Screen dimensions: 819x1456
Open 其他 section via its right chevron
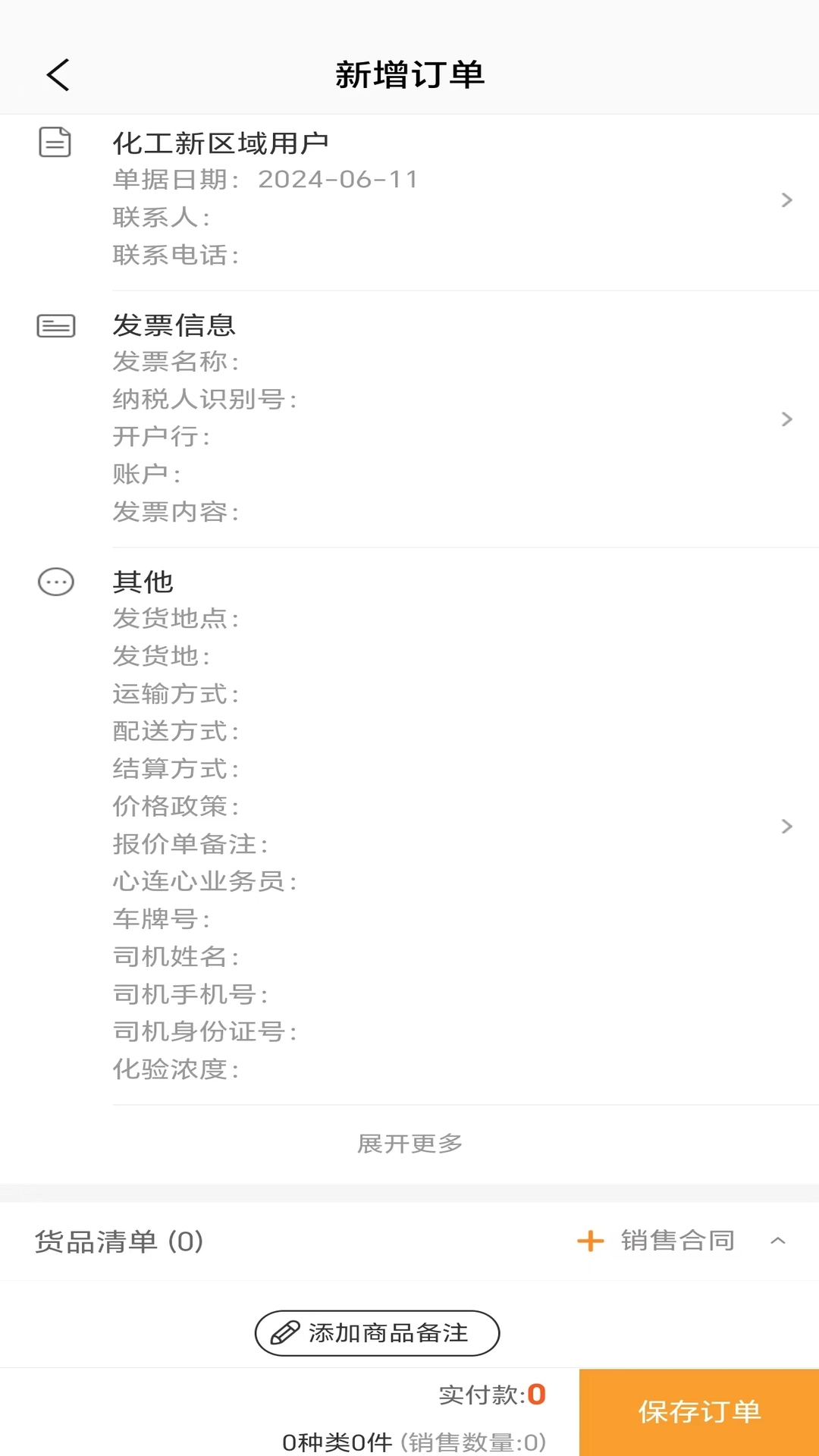point(785,826)
